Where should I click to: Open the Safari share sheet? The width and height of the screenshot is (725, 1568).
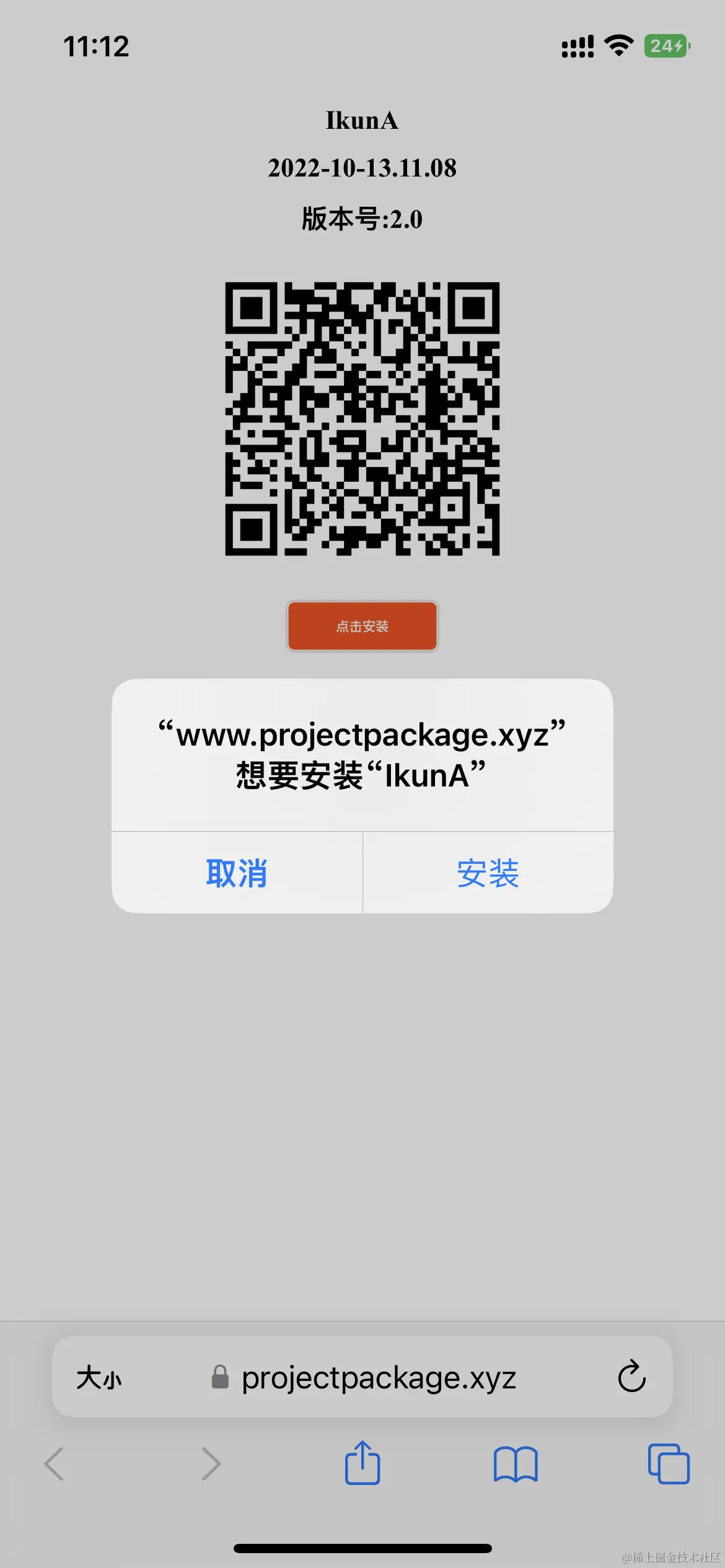click(x=362, y=1464)
